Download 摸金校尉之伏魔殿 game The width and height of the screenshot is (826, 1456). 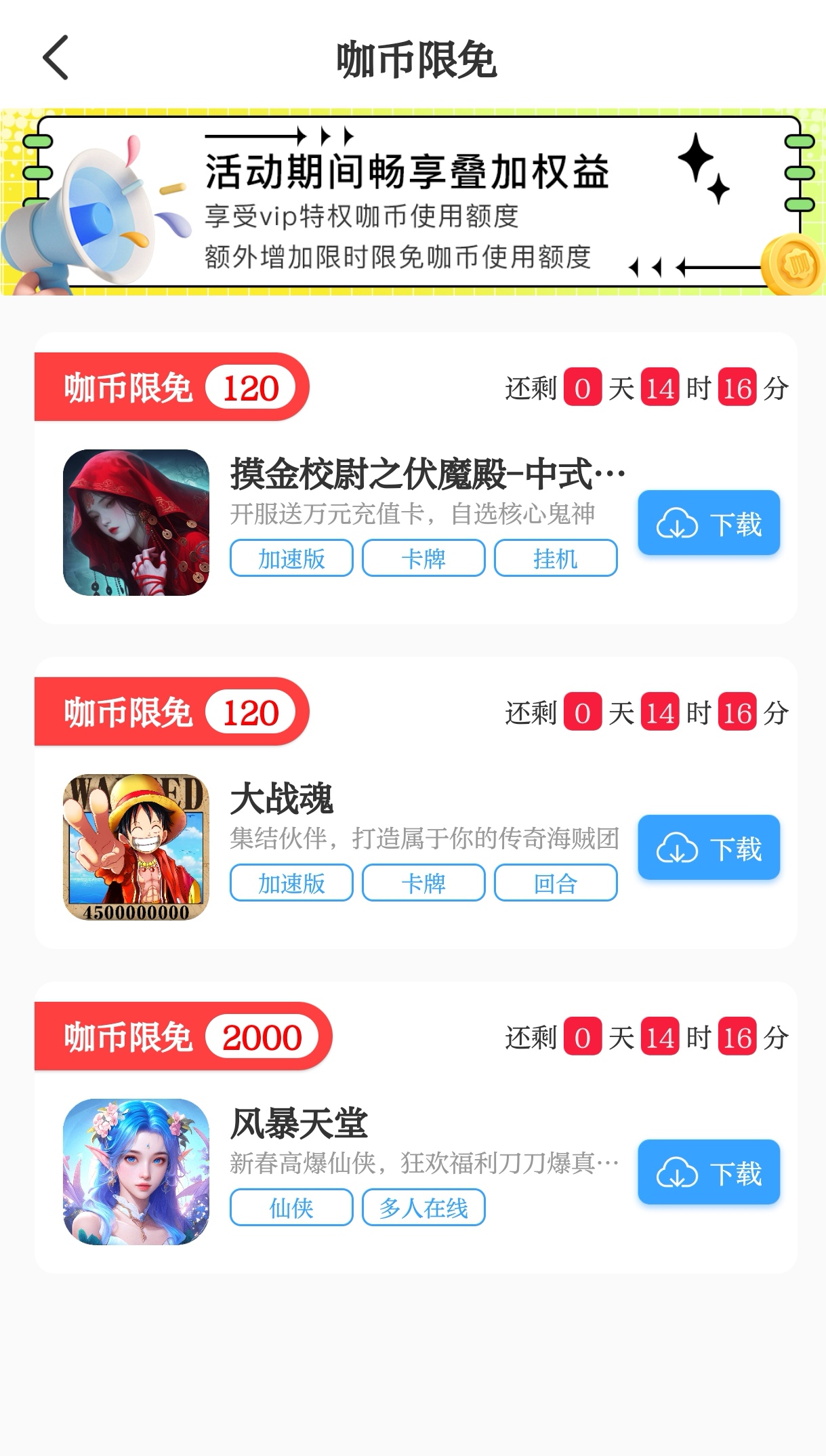(708, 523)
